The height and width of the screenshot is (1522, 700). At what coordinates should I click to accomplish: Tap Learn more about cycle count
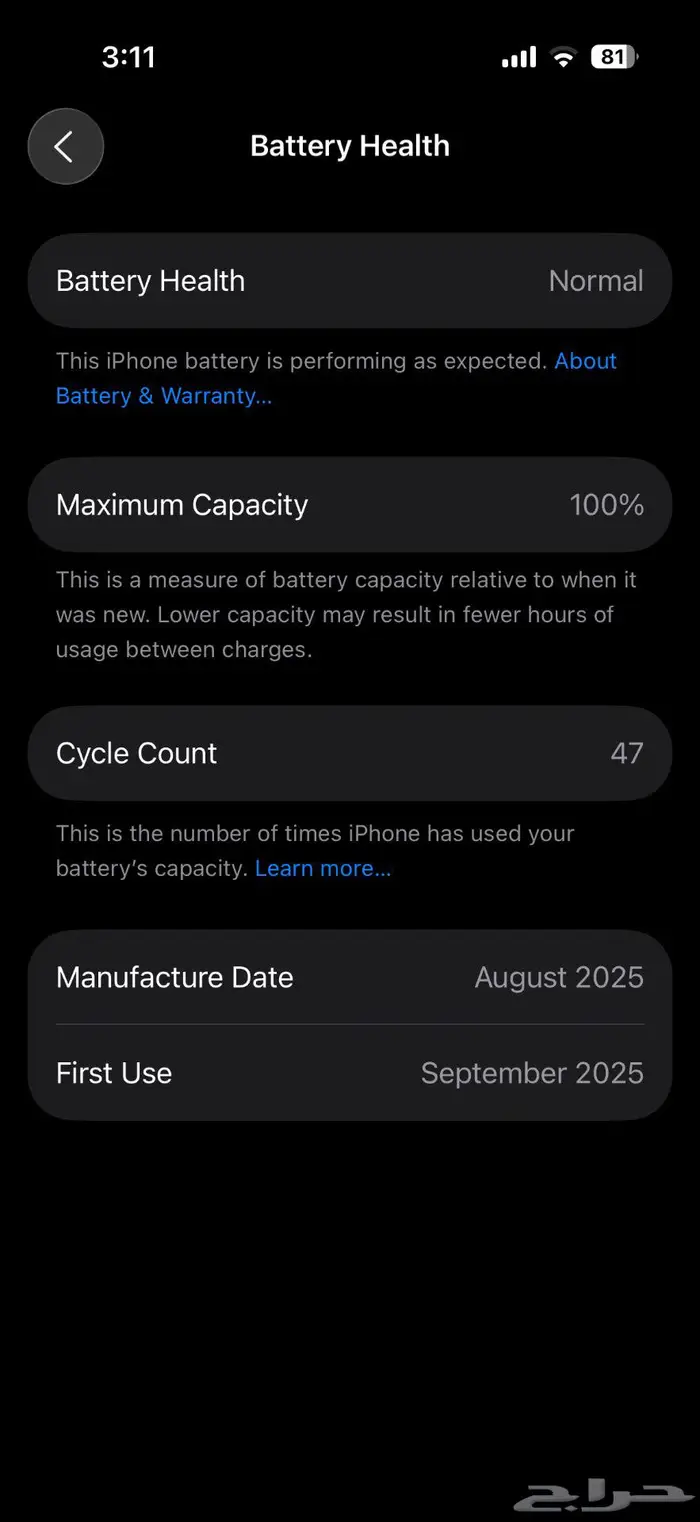pos(322,868)
